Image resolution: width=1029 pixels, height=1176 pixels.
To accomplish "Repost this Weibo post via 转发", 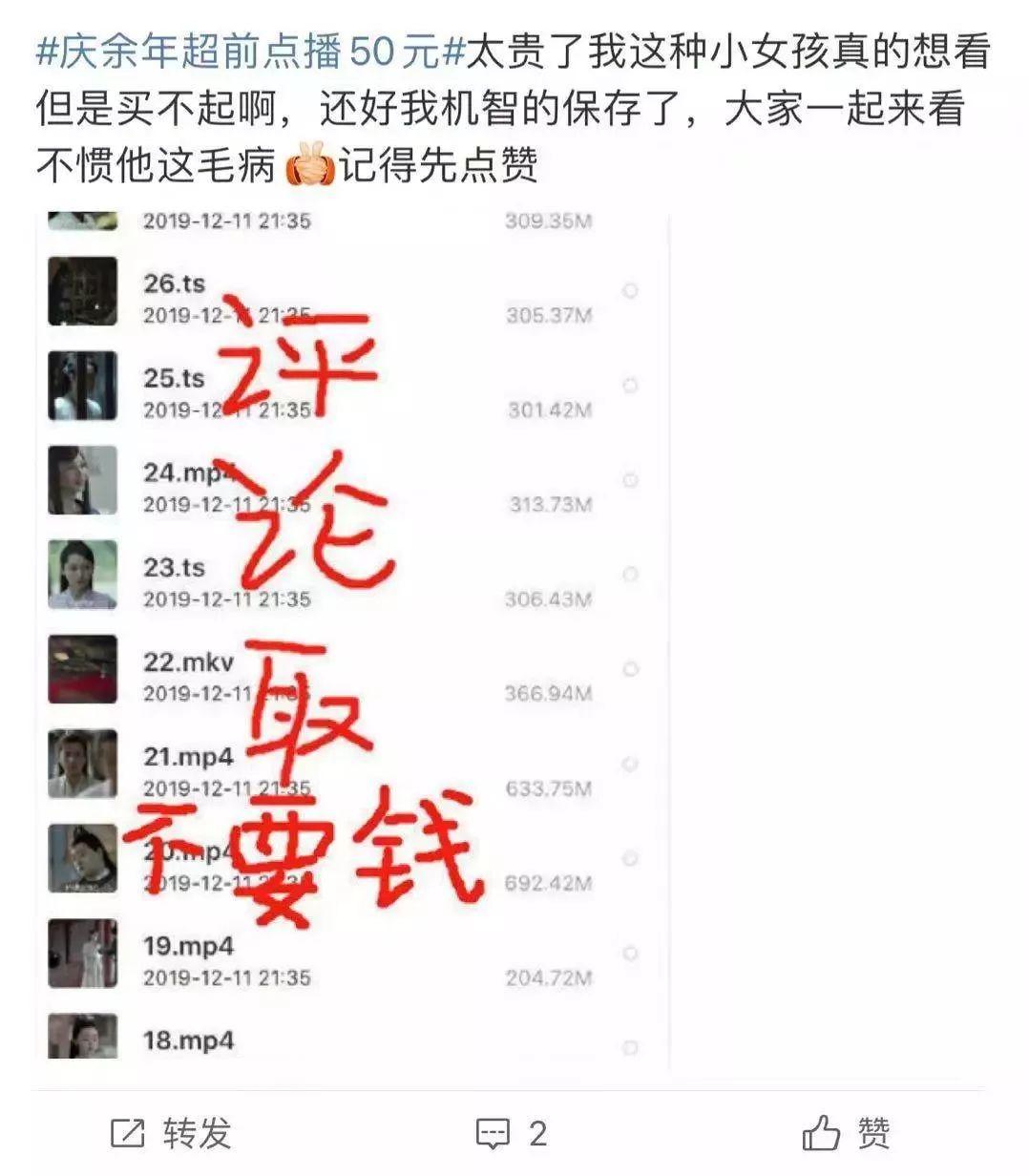I will tap(172, 1133).
